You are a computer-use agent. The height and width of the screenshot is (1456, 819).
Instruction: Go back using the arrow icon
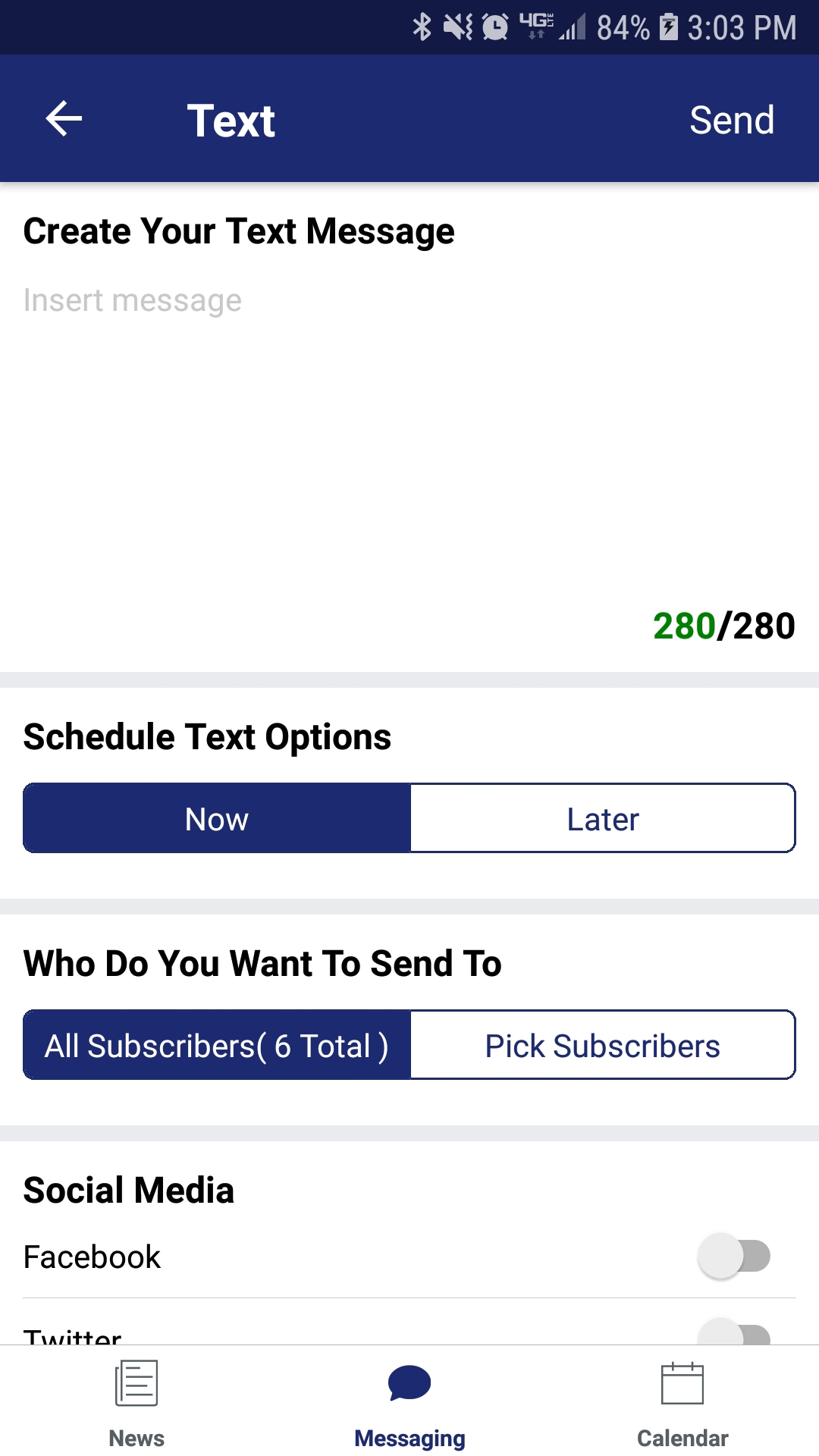(64, 119)
